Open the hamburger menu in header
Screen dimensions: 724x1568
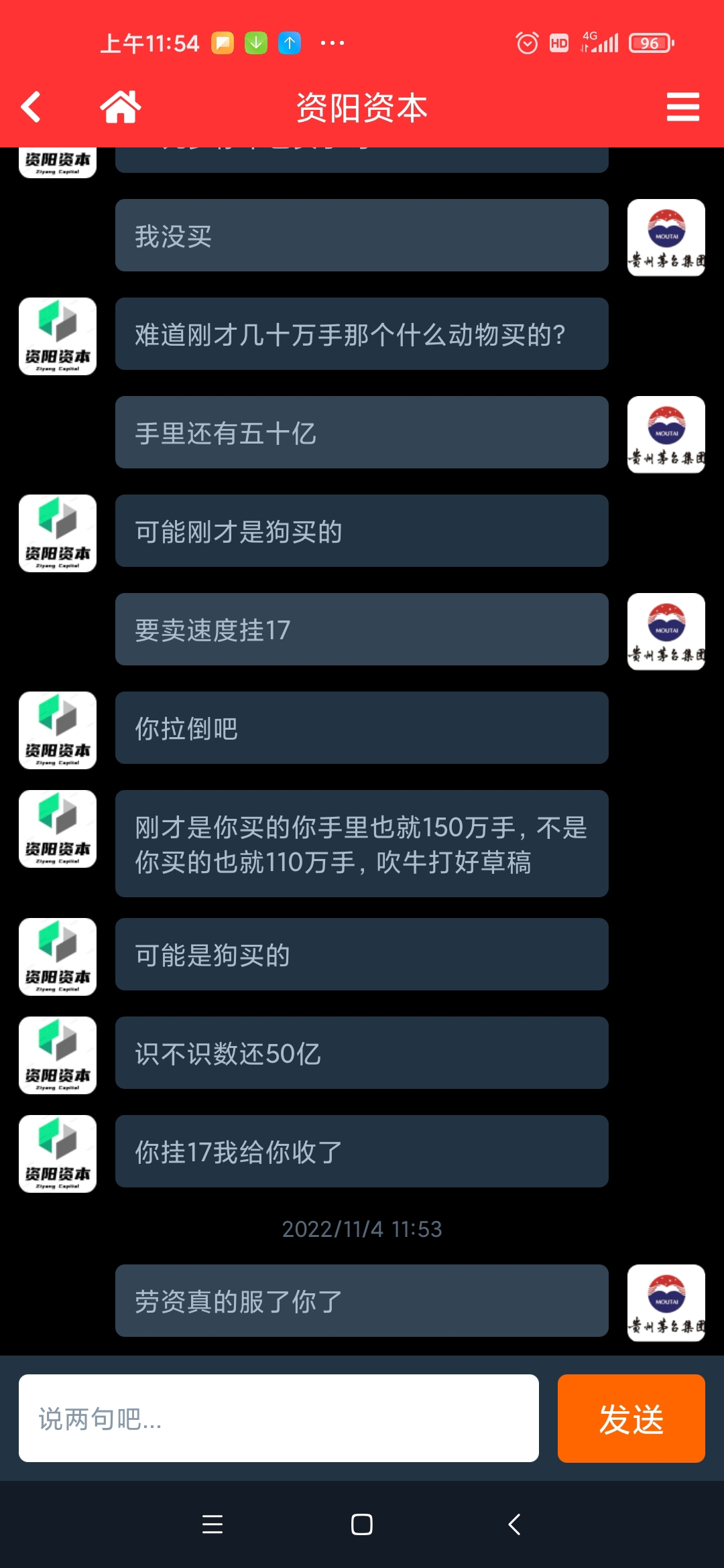[x=683, y=107]
